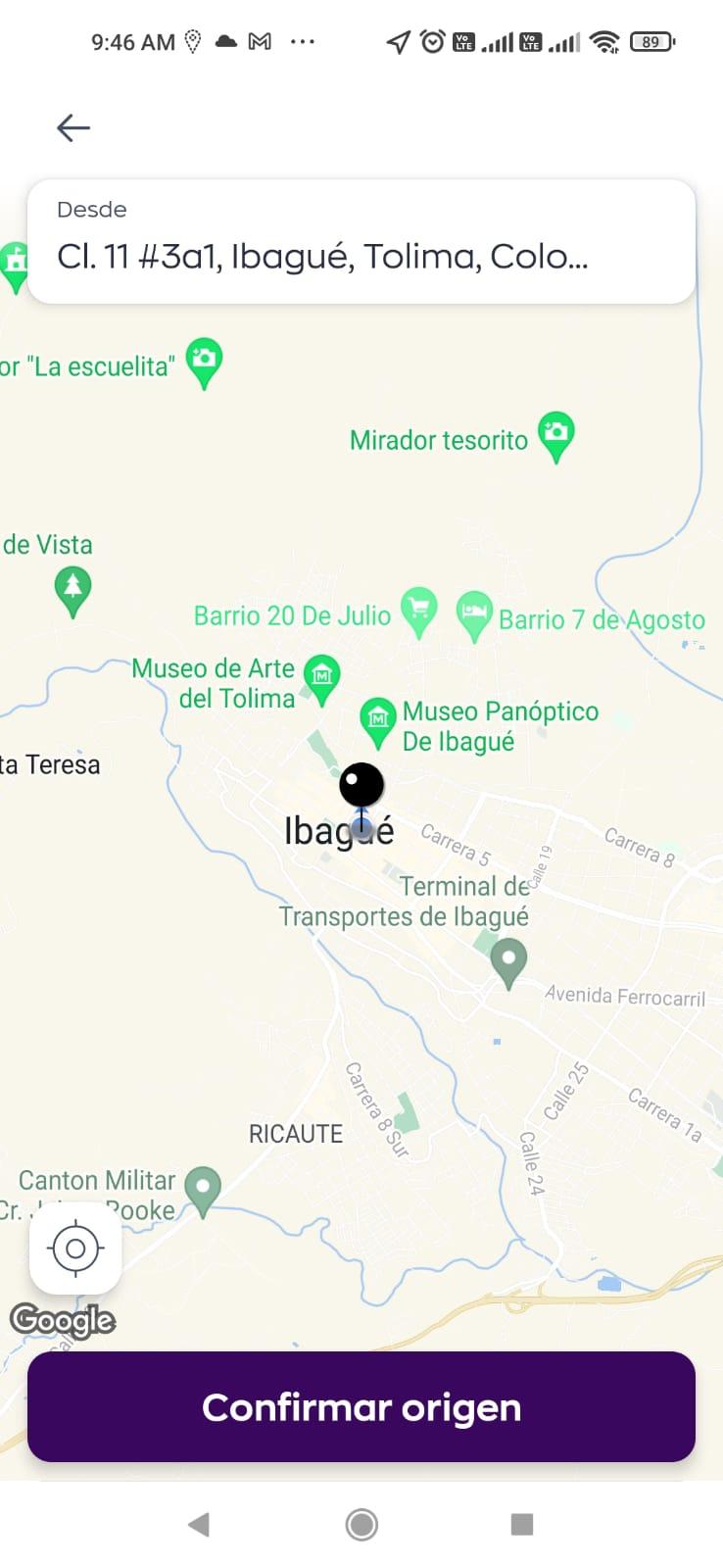Tap the Canton Militar map pin
Screen dimensions: 723x1568
coord(203,1191)
